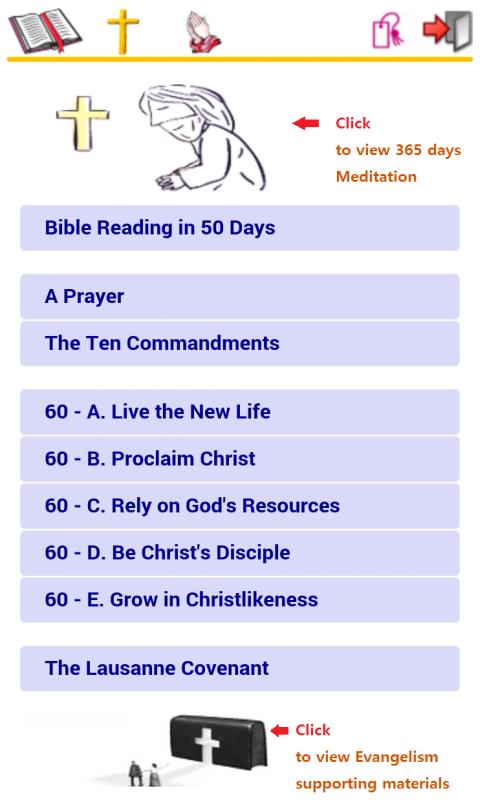Select 60 - C. Rely on God's Resources
The width and height of the screenshot is (480, 800).
(240, 506)
